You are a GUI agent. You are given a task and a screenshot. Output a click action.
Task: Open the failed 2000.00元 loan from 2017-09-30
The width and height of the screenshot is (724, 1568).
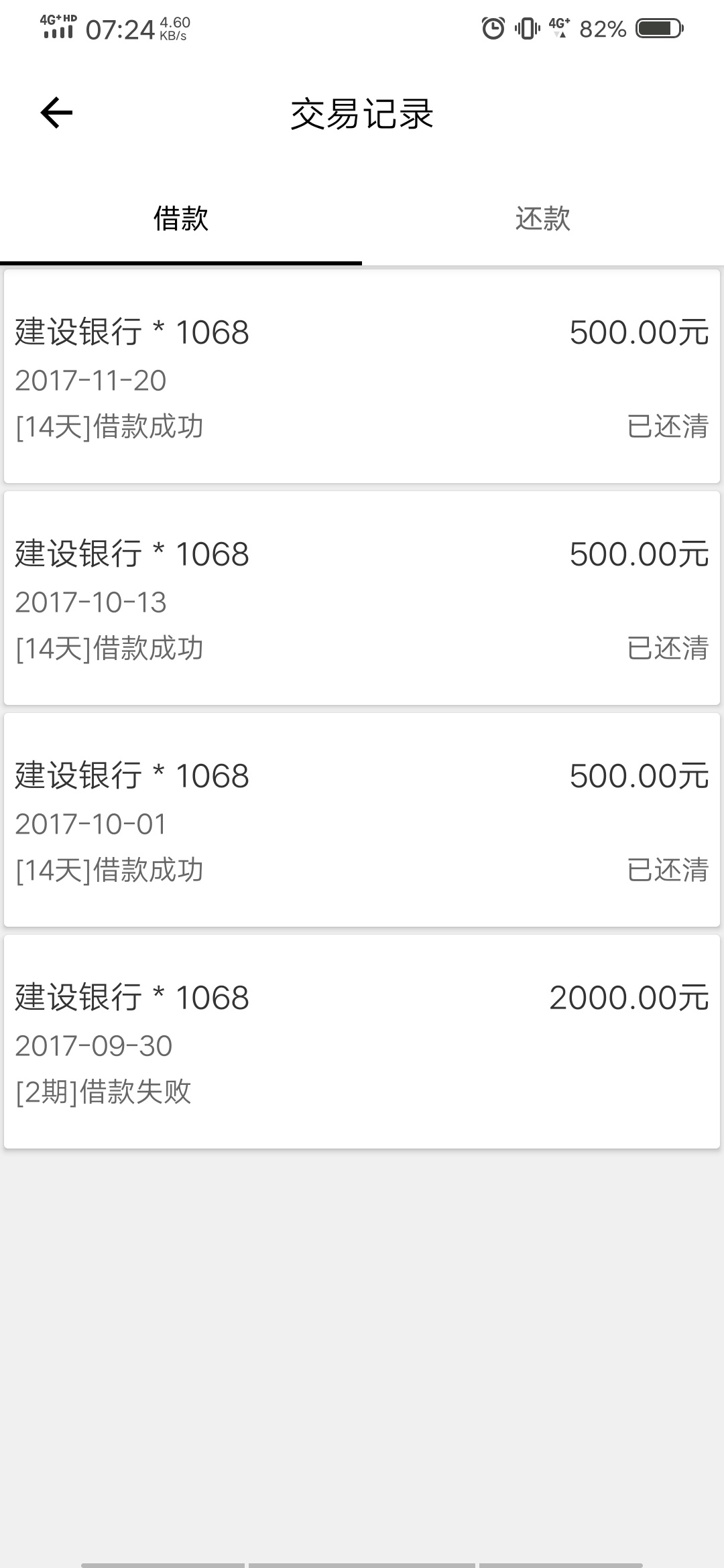pos(362,1042)
